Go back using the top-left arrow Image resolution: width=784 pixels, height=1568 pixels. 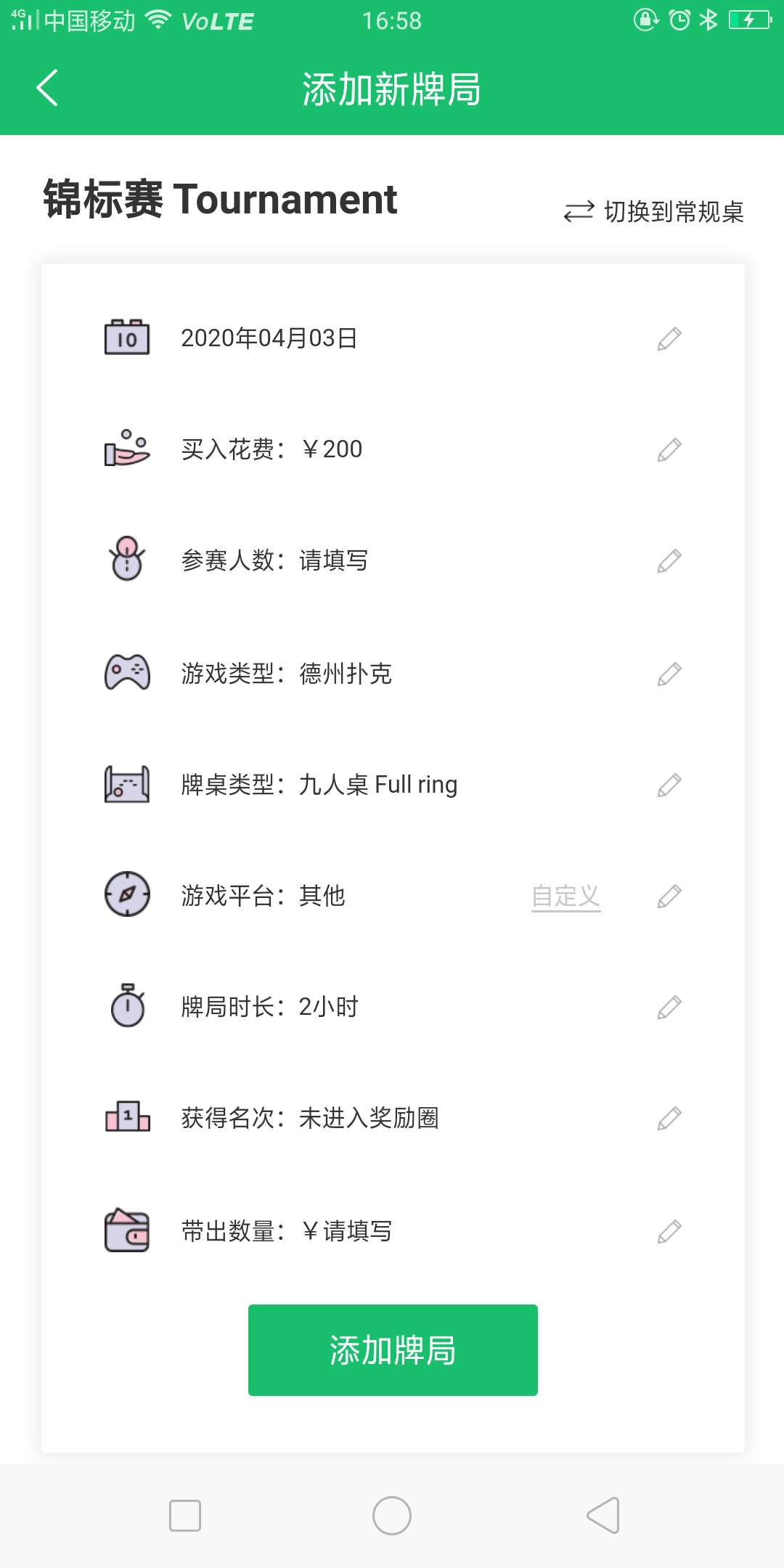[x=47, y=89]
